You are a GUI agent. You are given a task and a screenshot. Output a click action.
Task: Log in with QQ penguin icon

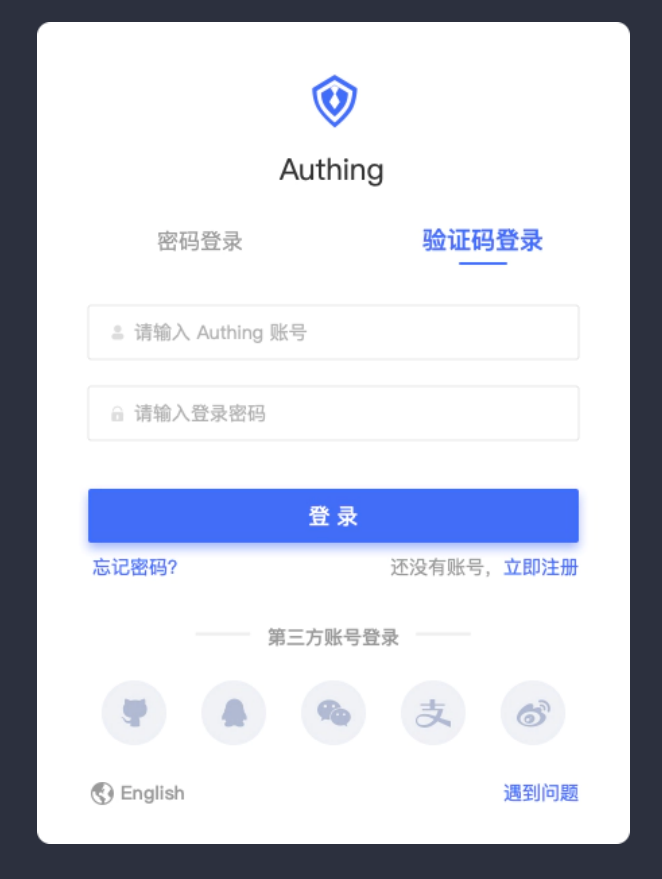pos(234,713)
